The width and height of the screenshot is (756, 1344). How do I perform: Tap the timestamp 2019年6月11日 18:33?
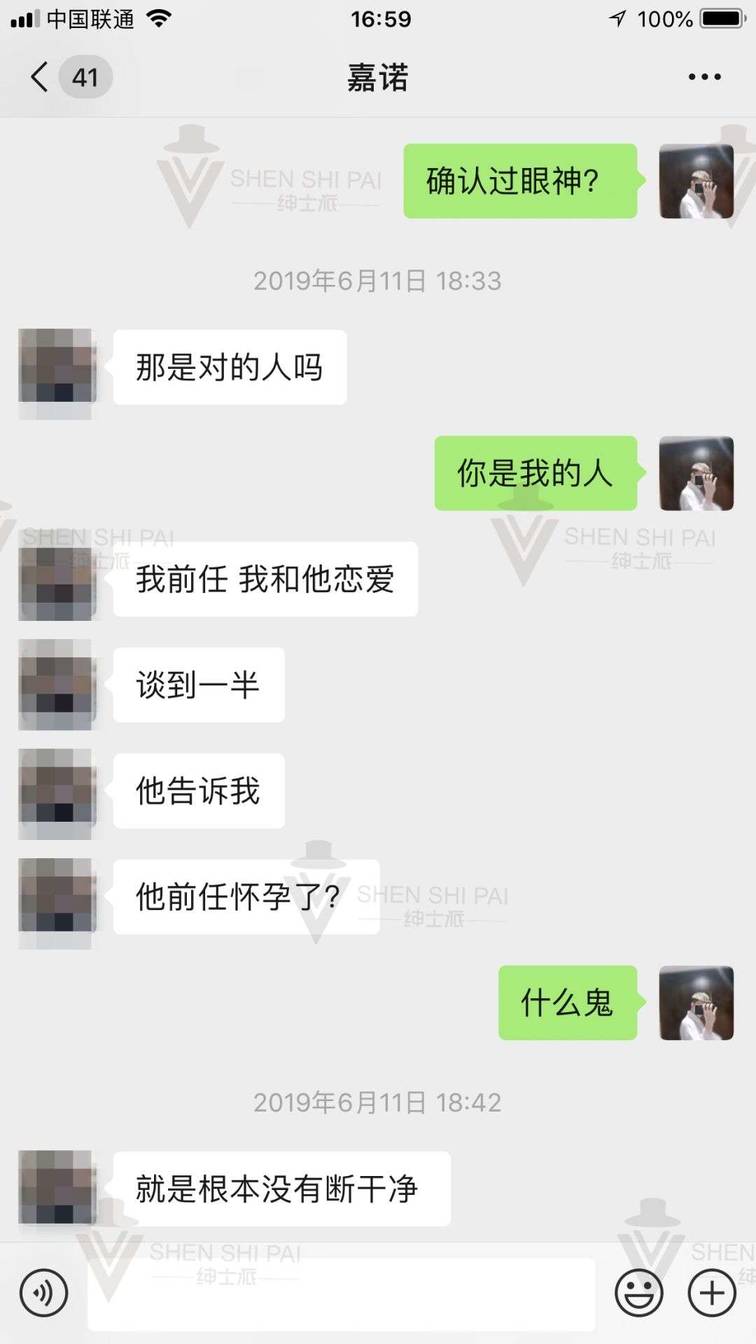point(378,281)
